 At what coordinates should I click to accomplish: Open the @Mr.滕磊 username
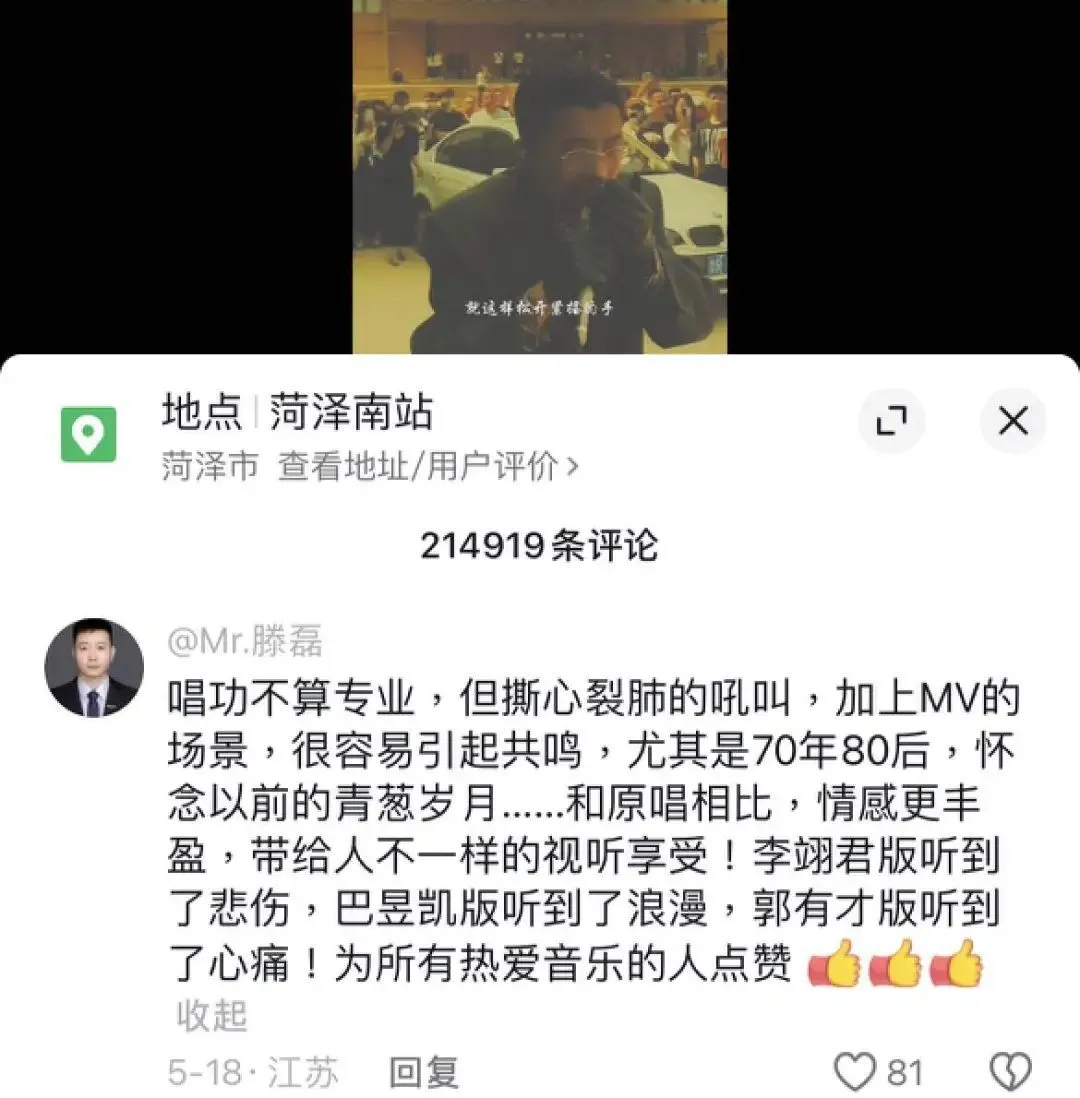pyautogui.click(x=245, y=642)
